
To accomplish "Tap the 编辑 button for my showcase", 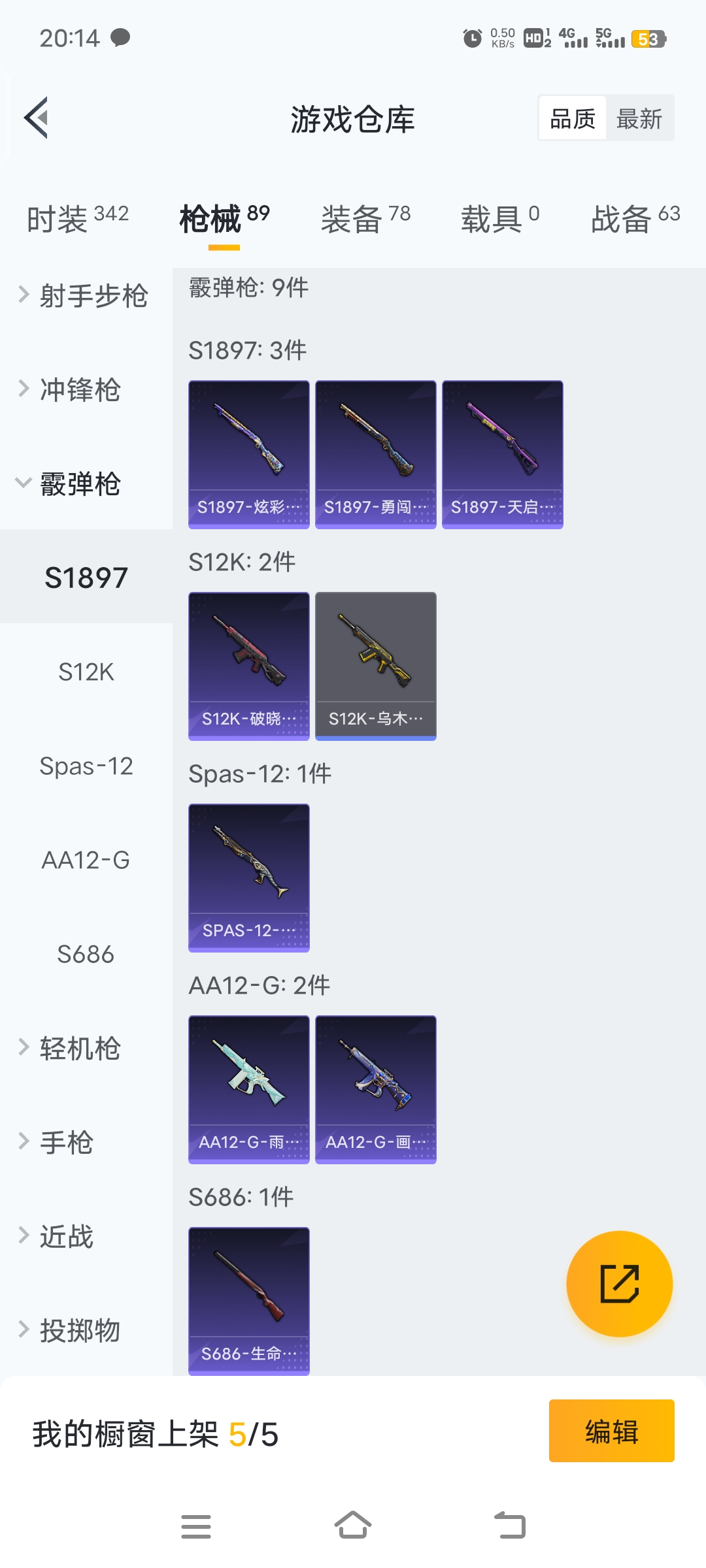I will [611, 1431].
